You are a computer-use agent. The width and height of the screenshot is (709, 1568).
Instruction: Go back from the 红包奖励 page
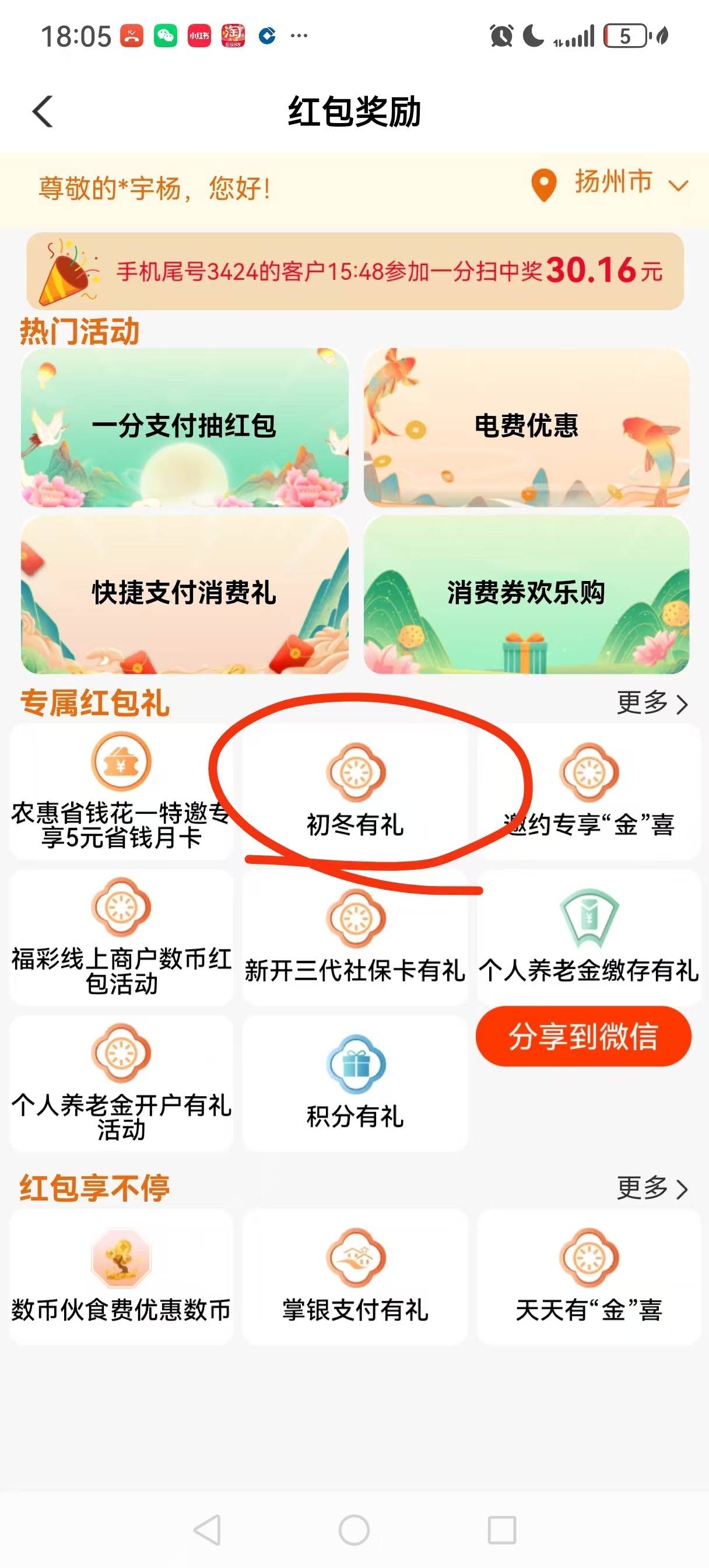43,111
